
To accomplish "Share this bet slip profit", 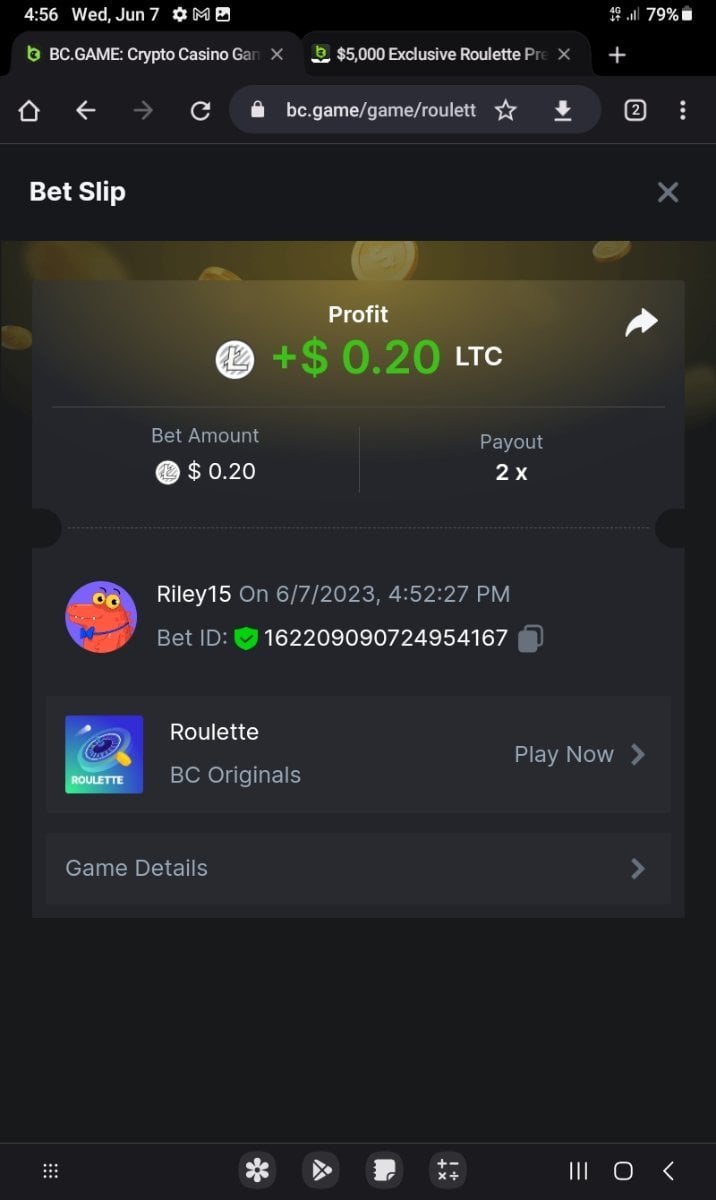I will click(x=641, y=323).
